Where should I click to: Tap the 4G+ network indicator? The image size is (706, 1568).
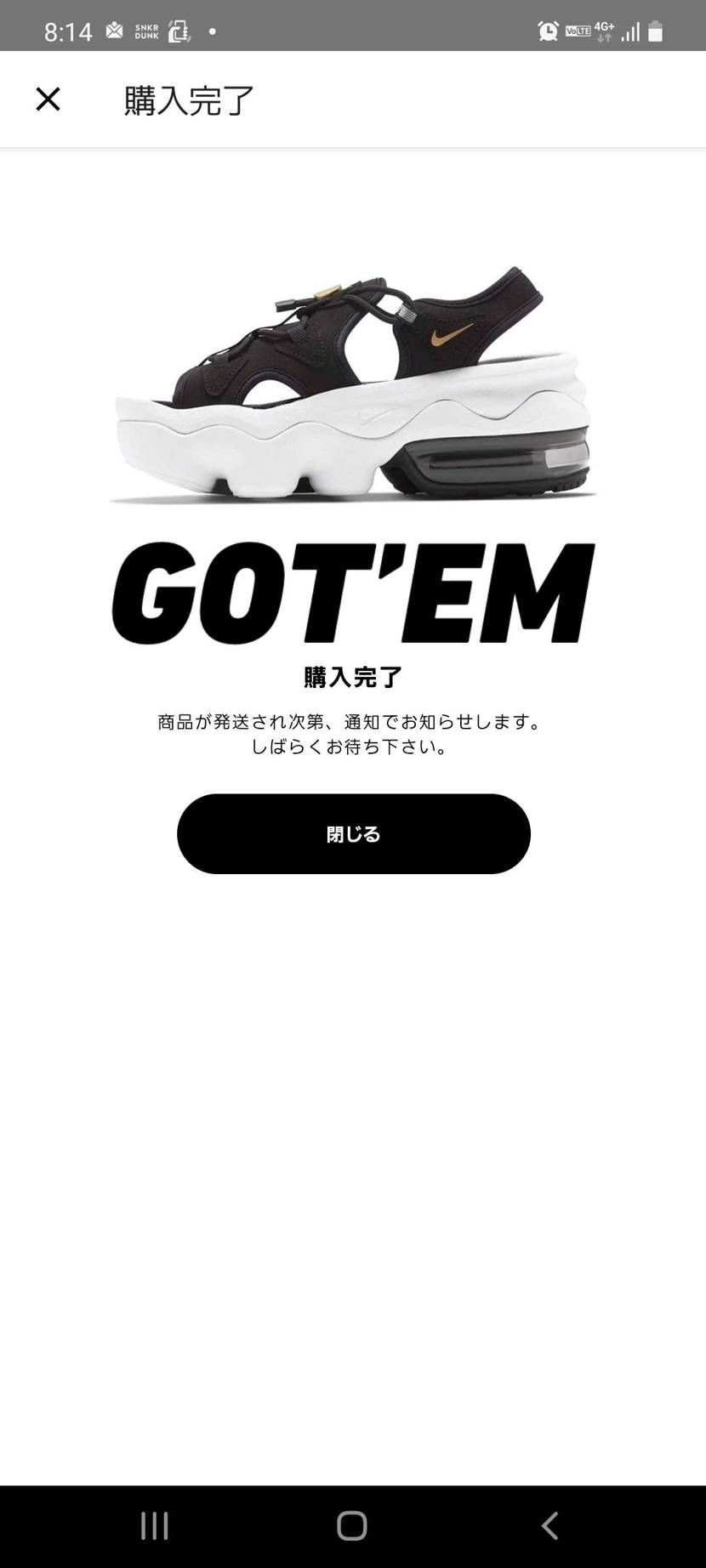pos(606,27)
